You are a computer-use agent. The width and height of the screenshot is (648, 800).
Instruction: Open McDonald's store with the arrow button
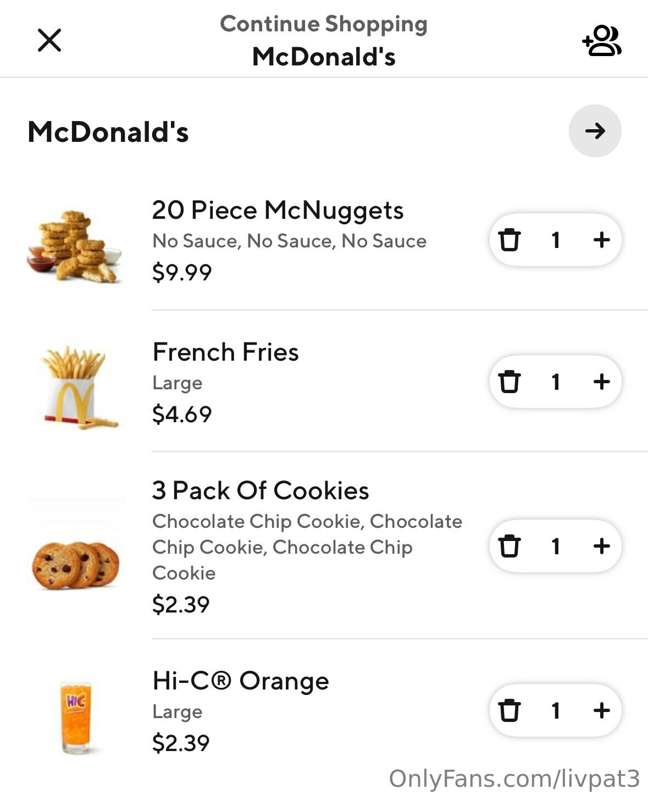595,131
